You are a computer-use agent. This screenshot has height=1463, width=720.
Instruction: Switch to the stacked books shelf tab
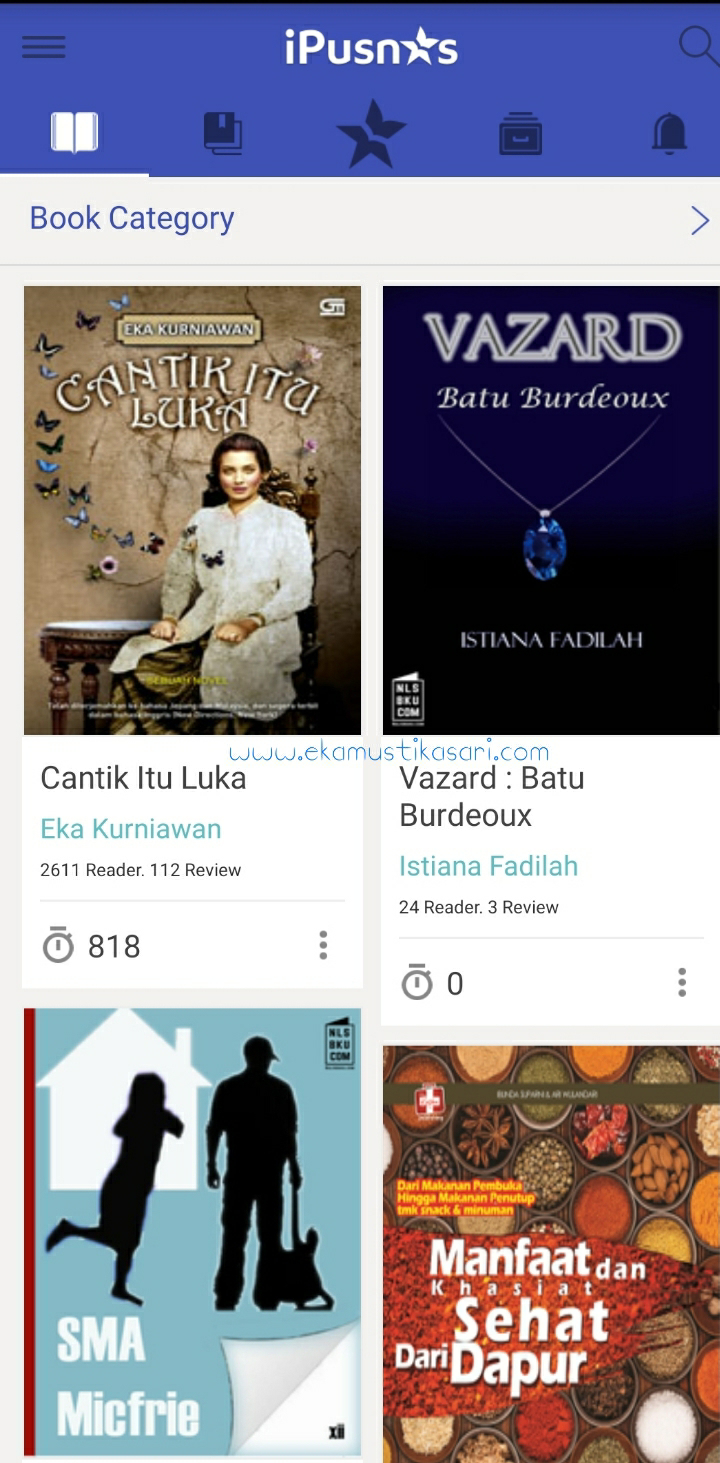click(223, 133)
